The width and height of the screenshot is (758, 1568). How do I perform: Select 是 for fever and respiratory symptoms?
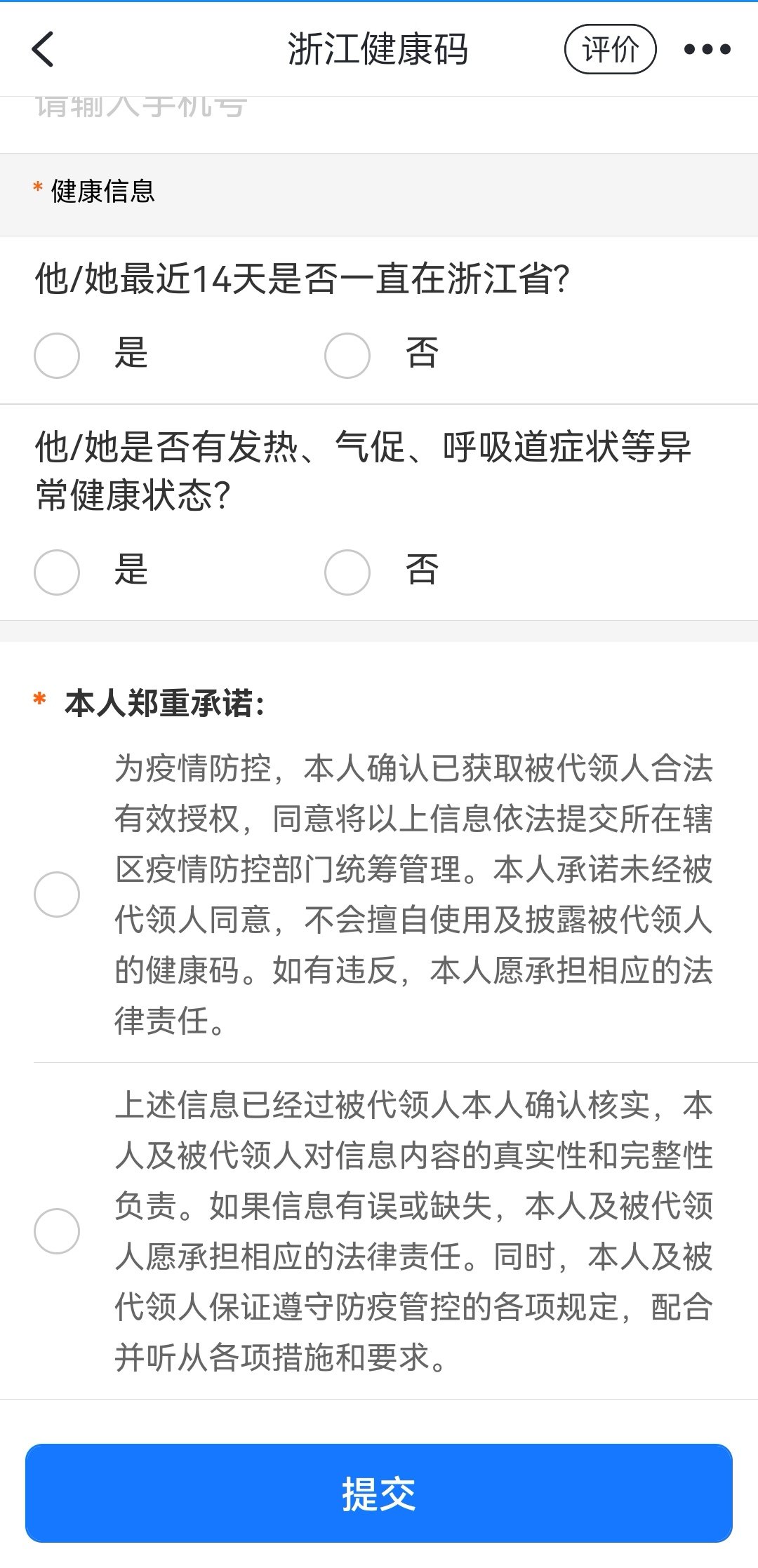pyautogui.click(x=57, y=572)
